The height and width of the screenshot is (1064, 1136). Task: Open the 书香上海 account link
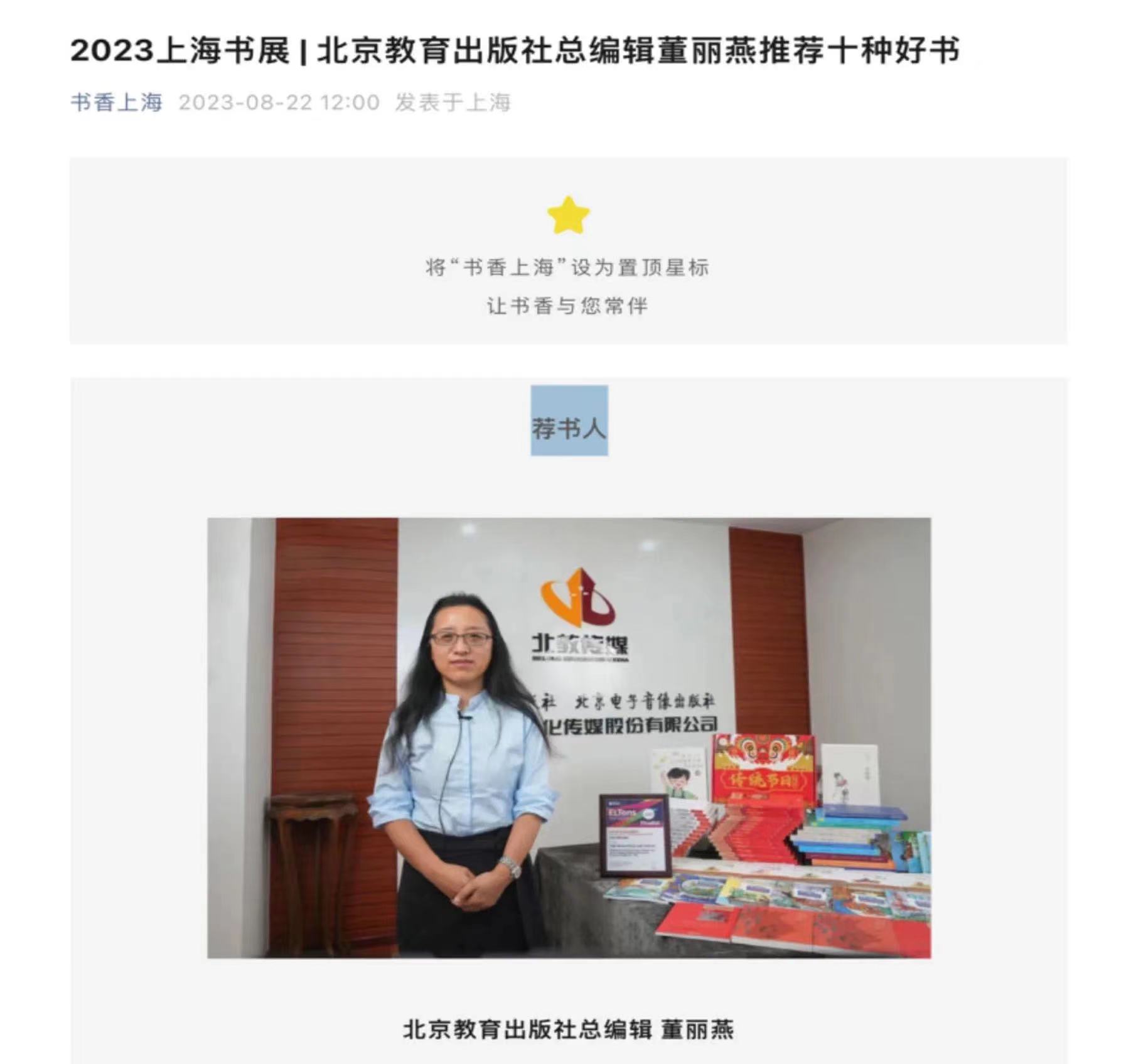(x=116, y=102)
